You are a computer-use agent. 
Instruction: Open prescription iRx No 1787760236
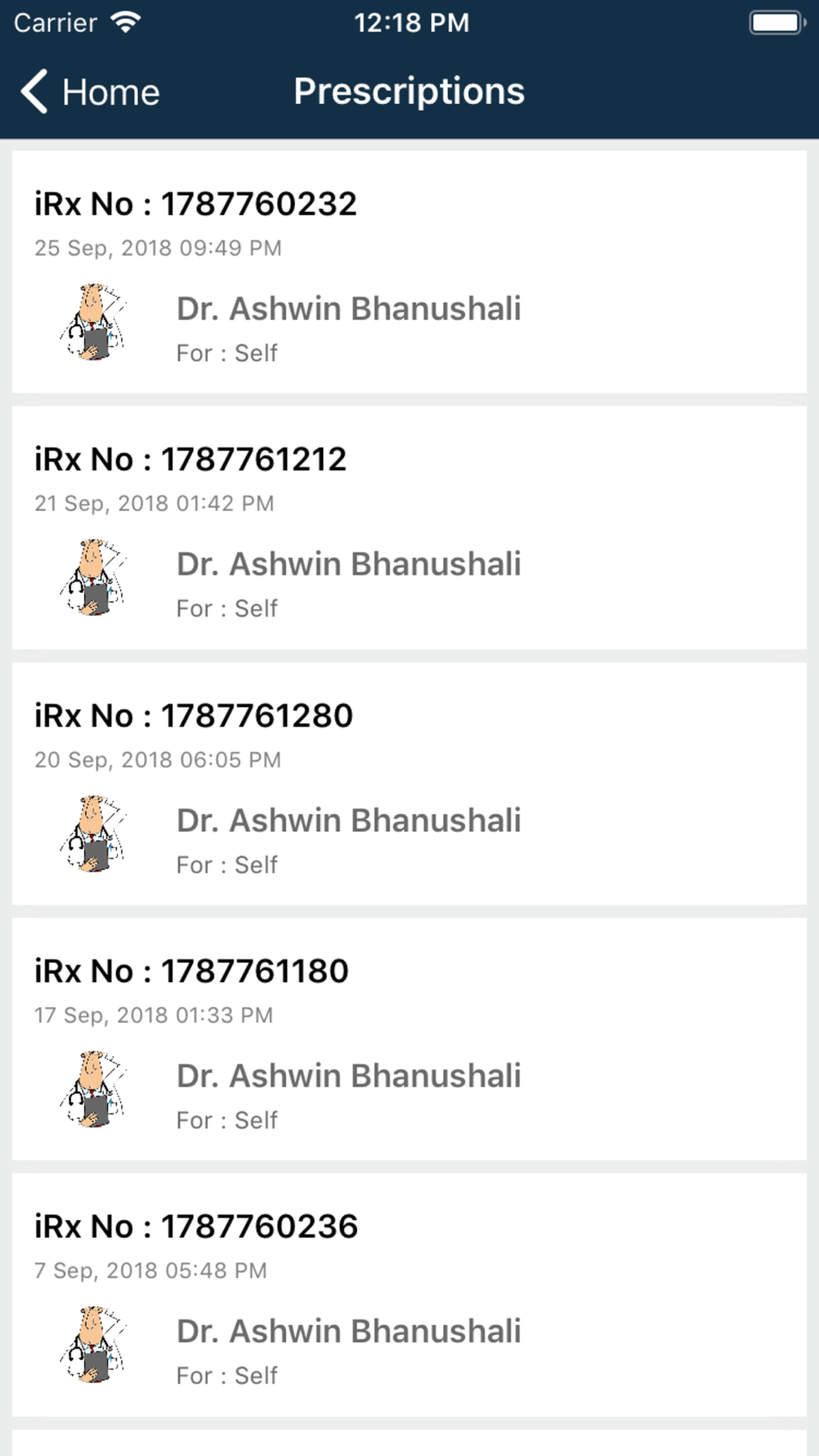409,1295
